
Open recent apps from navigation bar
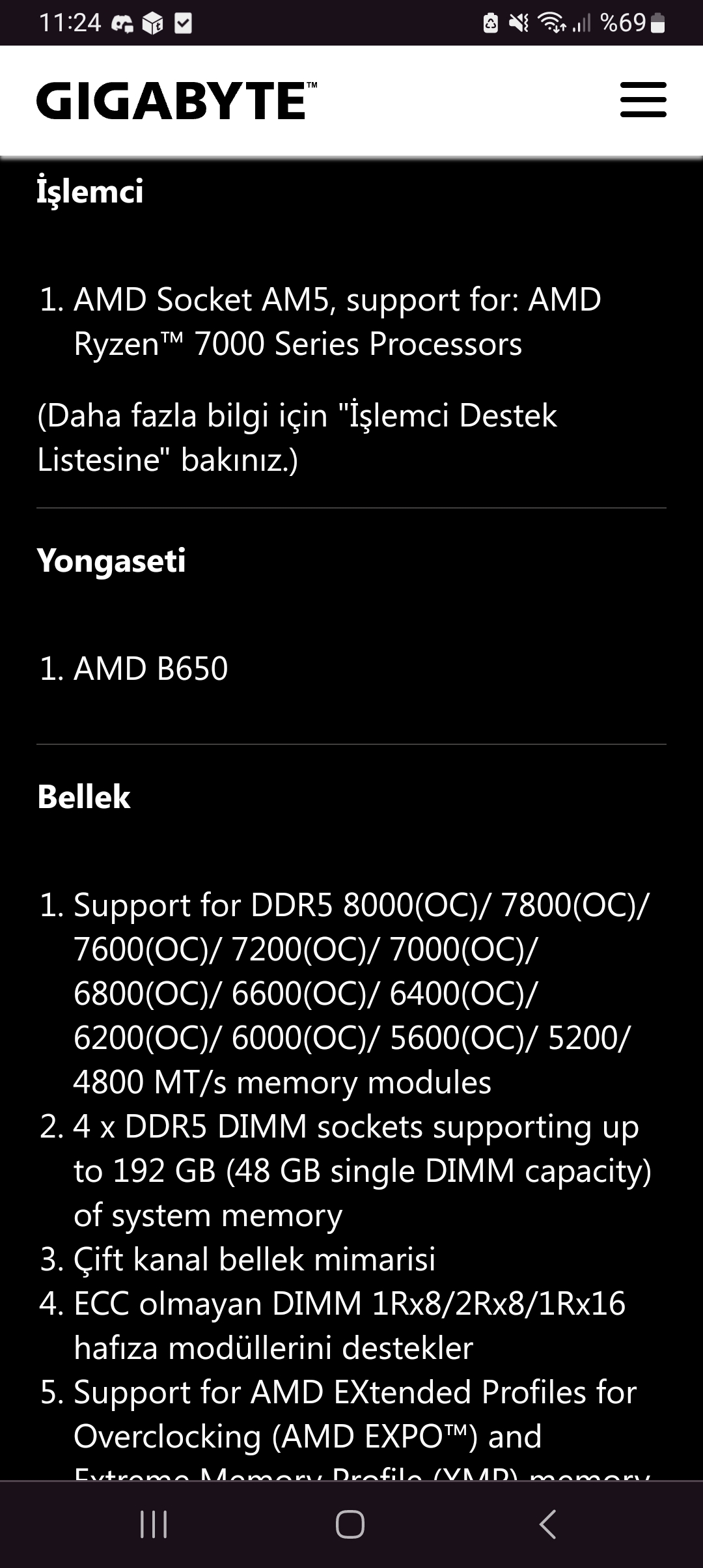point(154,1524)
